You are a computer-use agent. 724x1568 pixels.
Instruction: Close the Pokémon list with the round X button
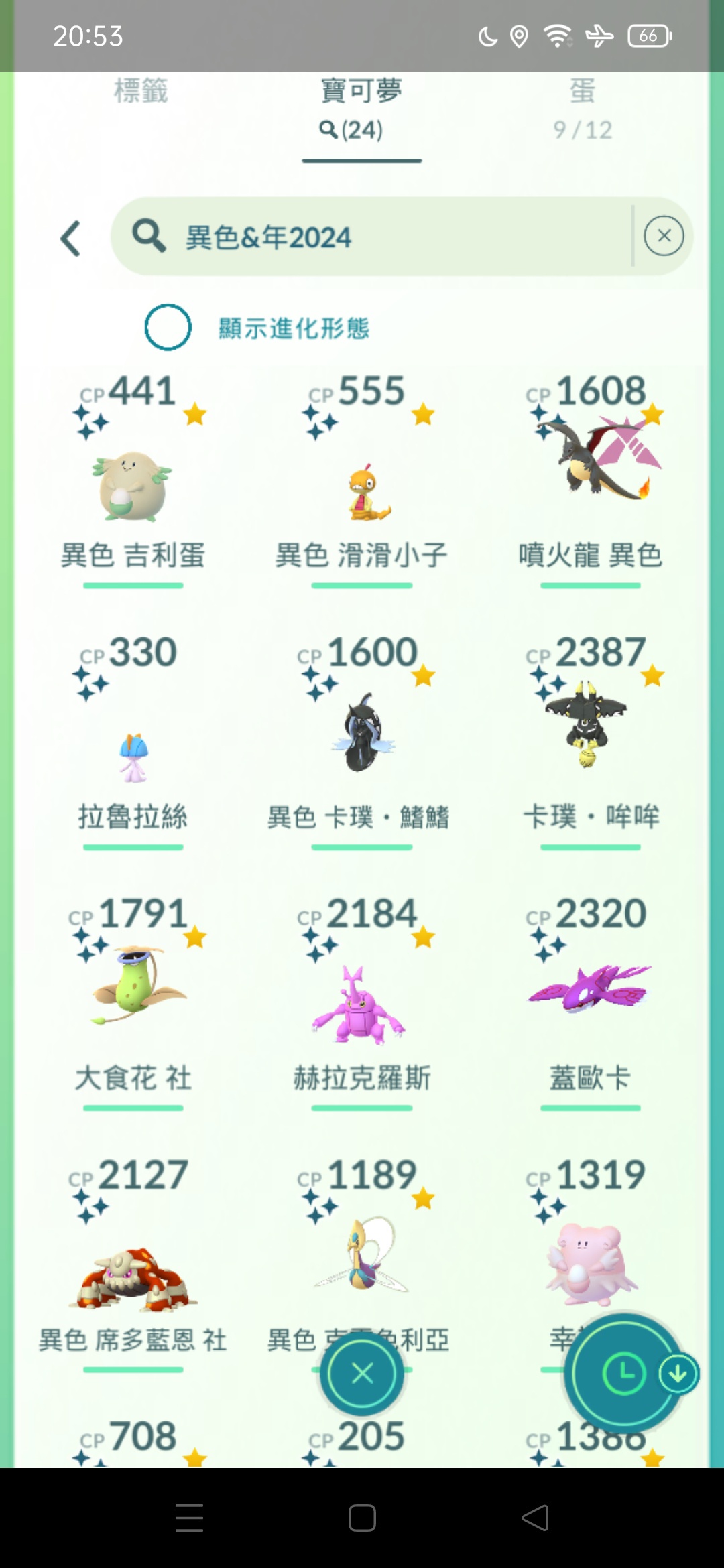(x=362, y=1373)
